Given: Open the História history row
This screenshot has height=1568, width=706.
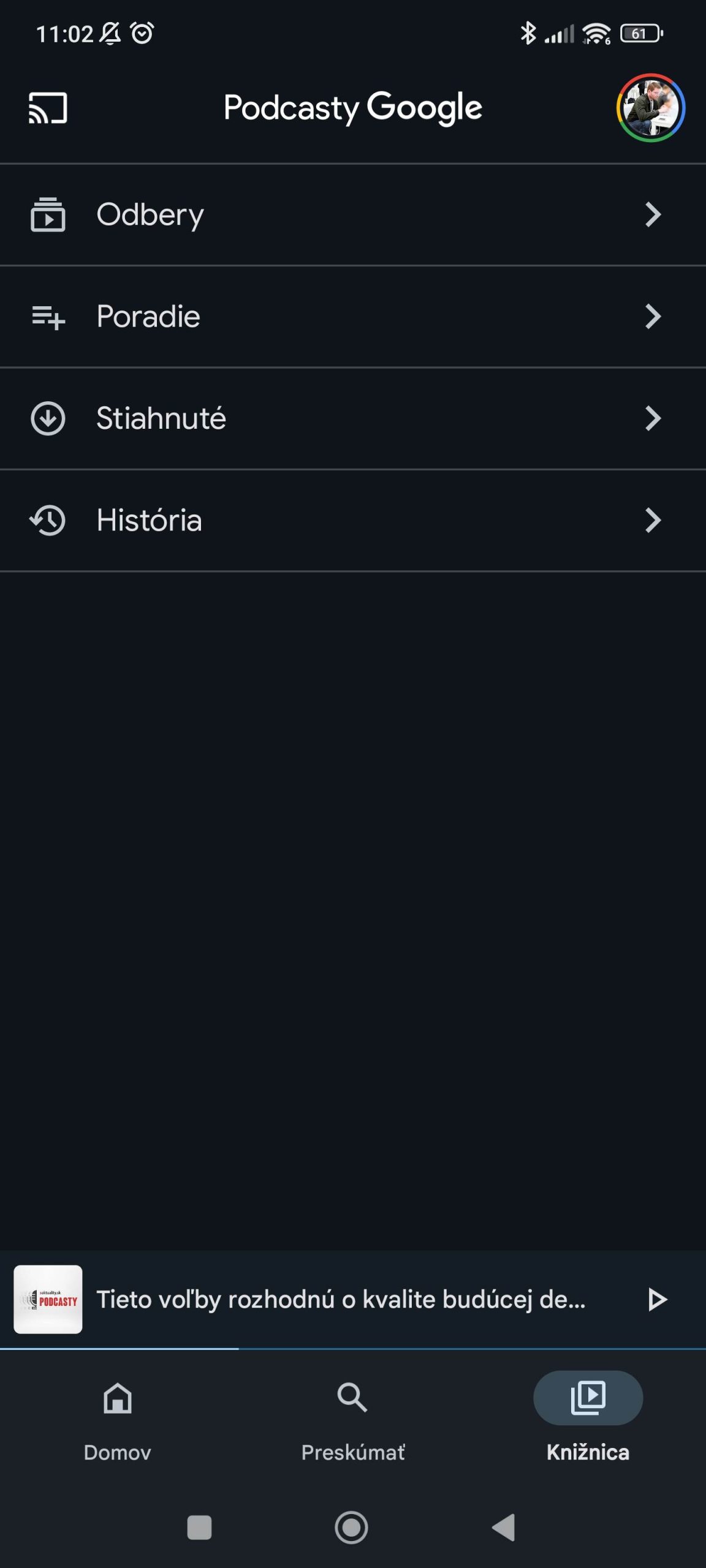Looking at the screenshot, I should click(x=353, y=521).
